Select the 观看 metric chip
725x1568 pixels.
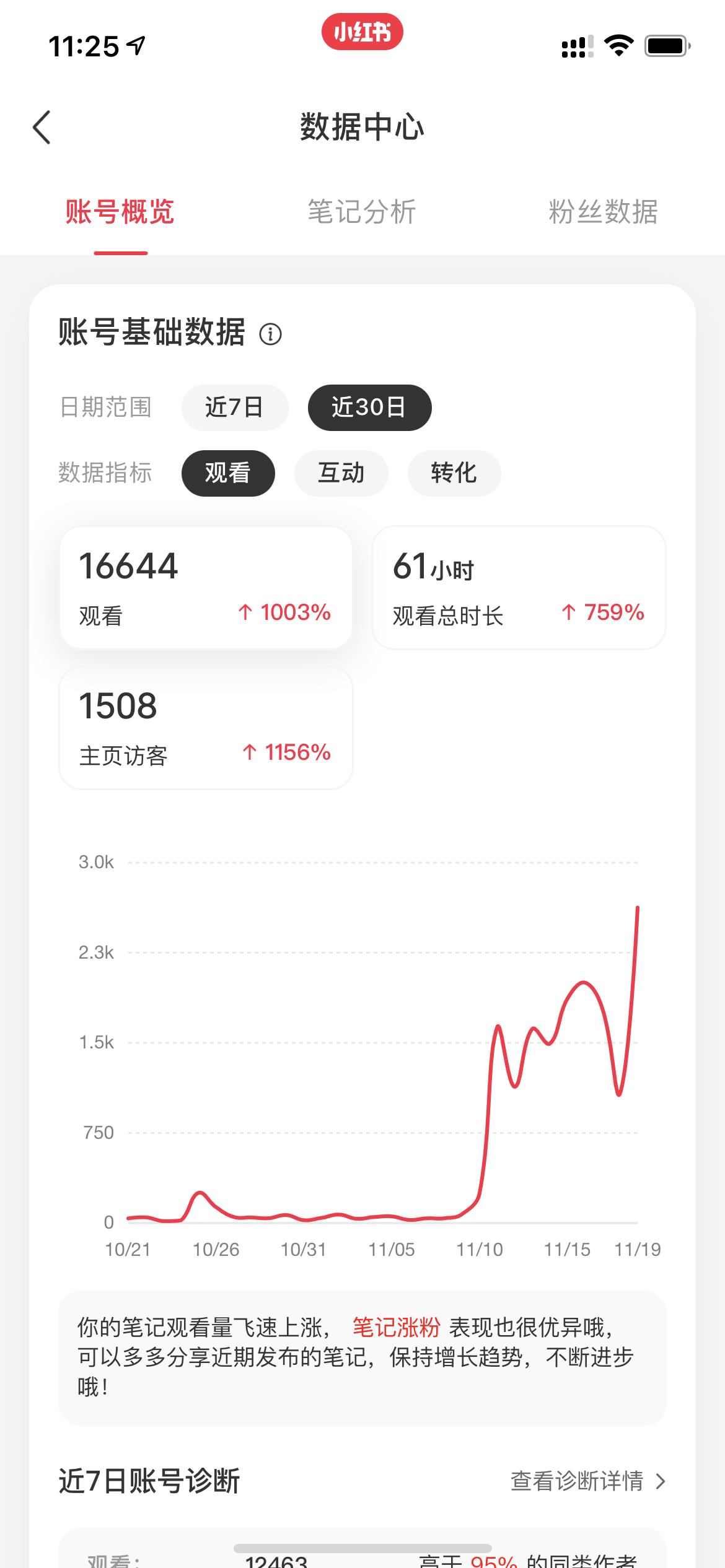click(228, 473)
